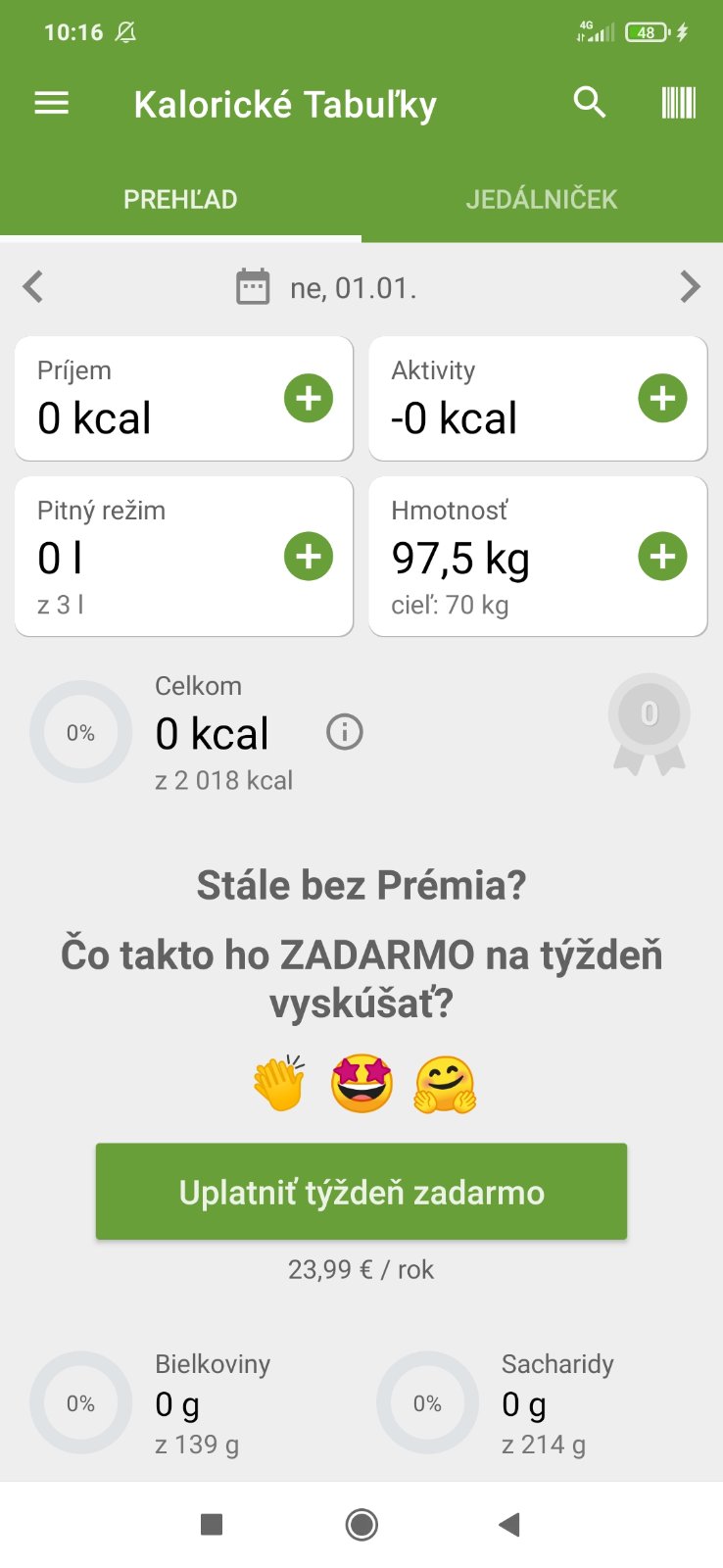The image size is (723, 1568).
Task: Open the medal badge showing 0
Action: point(649,723)
